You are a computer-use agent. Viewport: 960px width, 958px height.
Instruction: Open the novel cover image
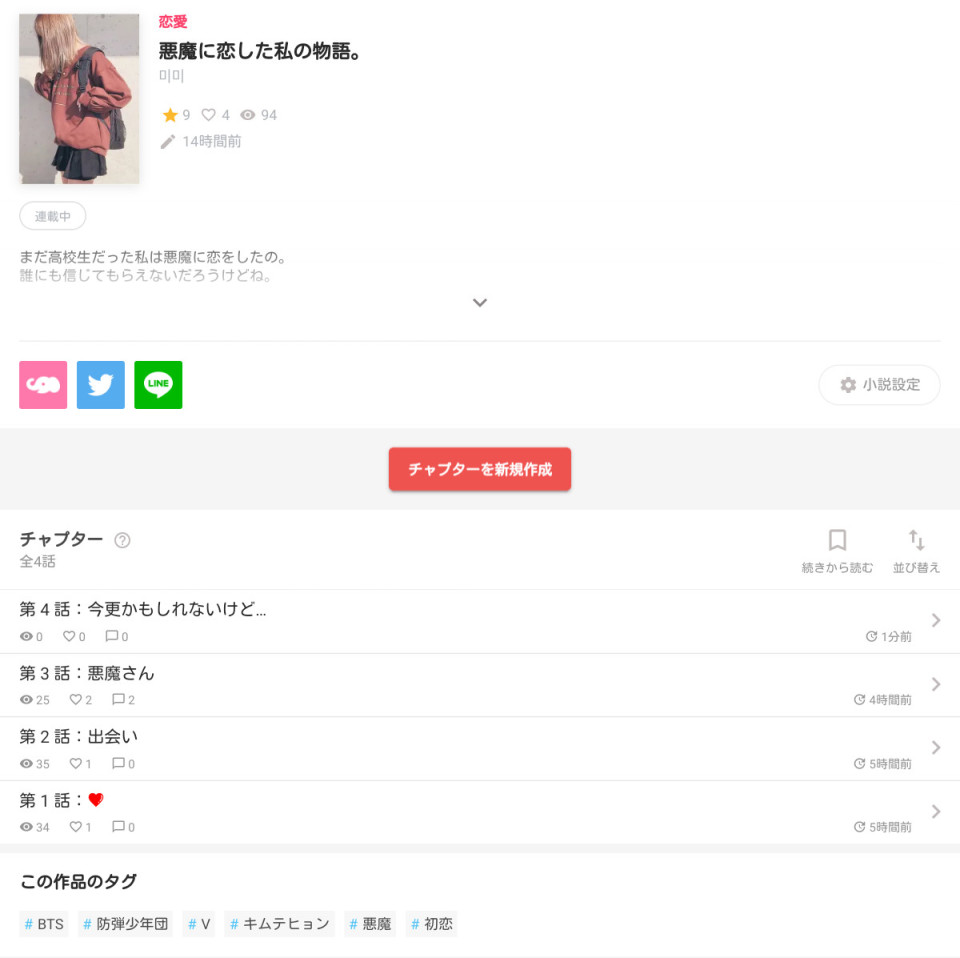pos(79,99)
